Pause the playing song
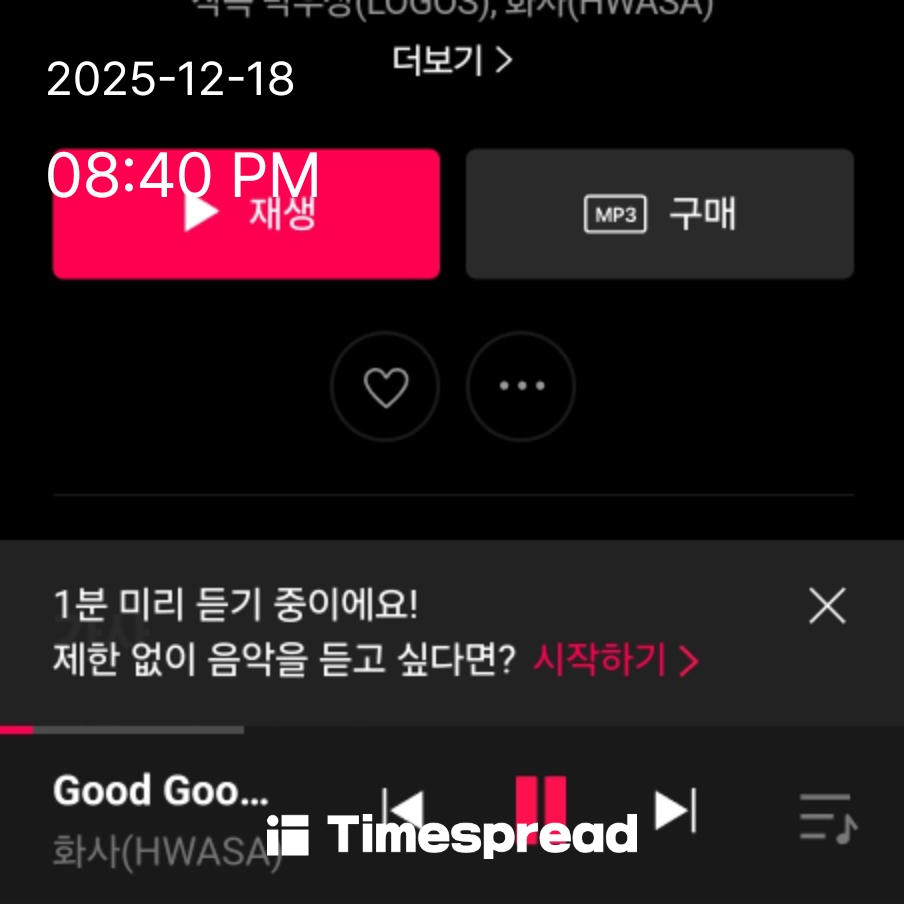This screenshot has height=904, width=904. (540, 806)
